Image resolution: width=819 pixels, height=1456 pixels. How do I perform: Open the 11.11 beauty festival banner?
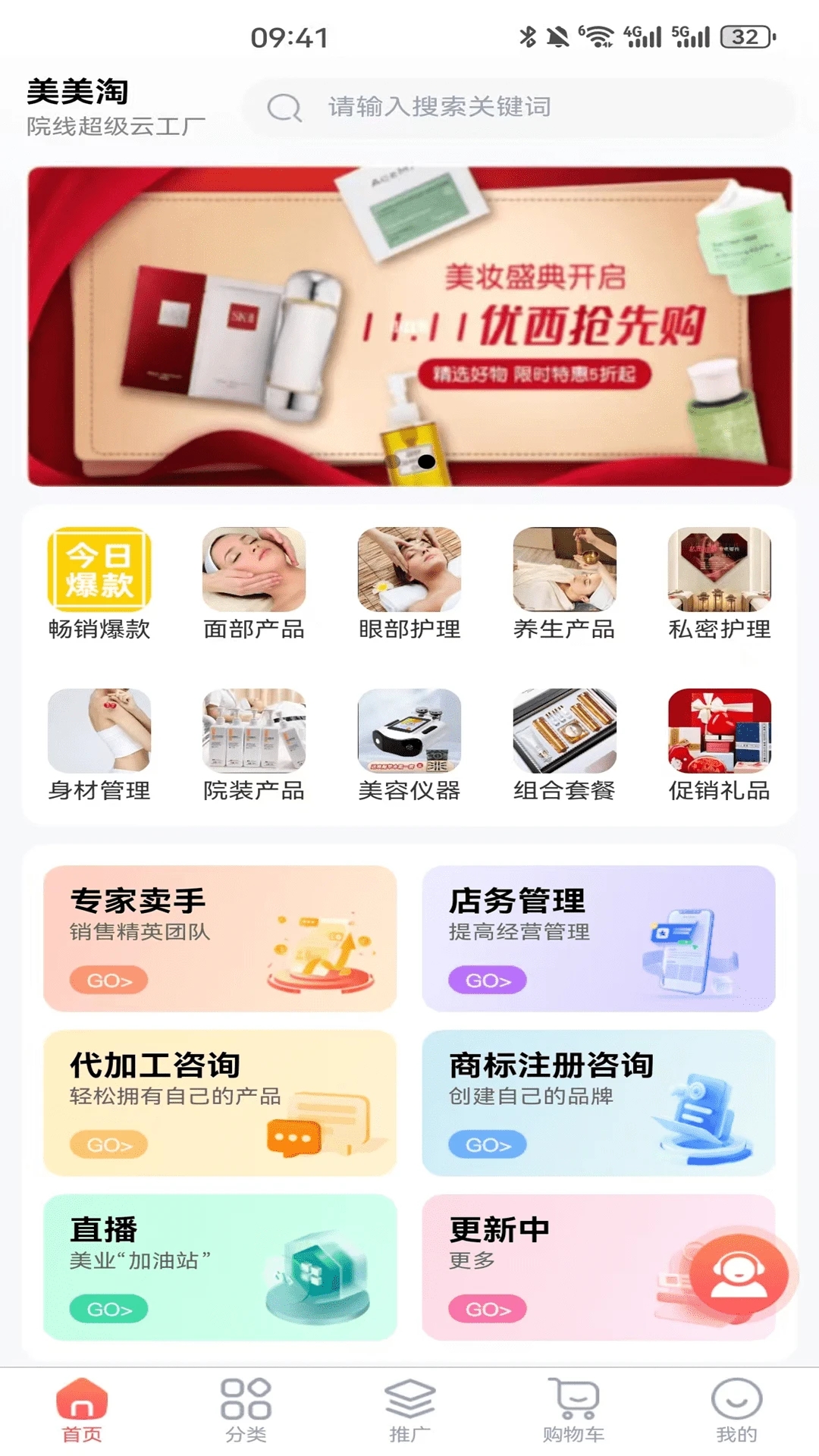[x=409, y=326]
